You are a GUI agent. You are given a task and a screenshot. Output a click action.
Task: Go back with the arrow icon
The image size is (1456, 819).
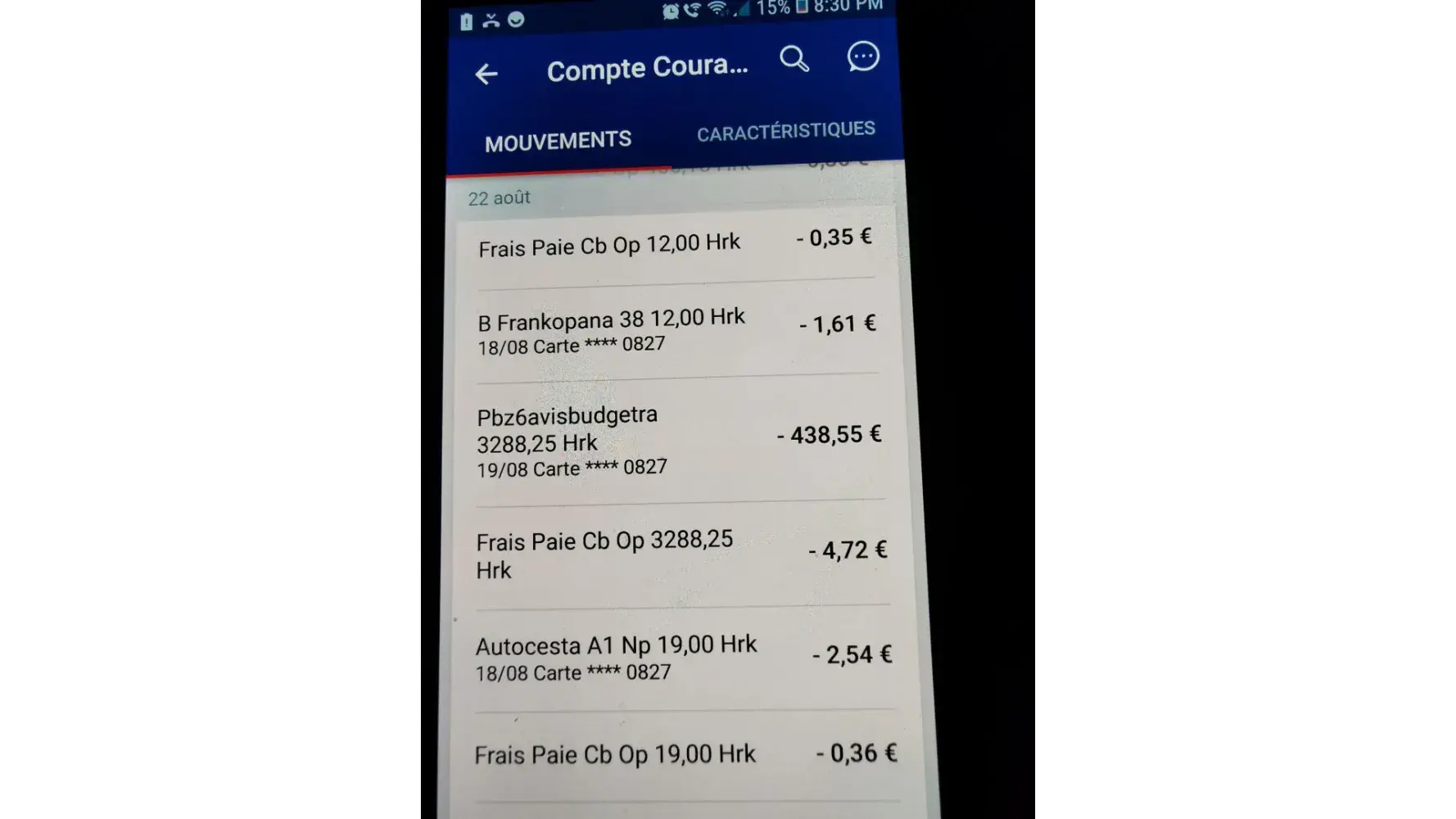pos(486,75)
